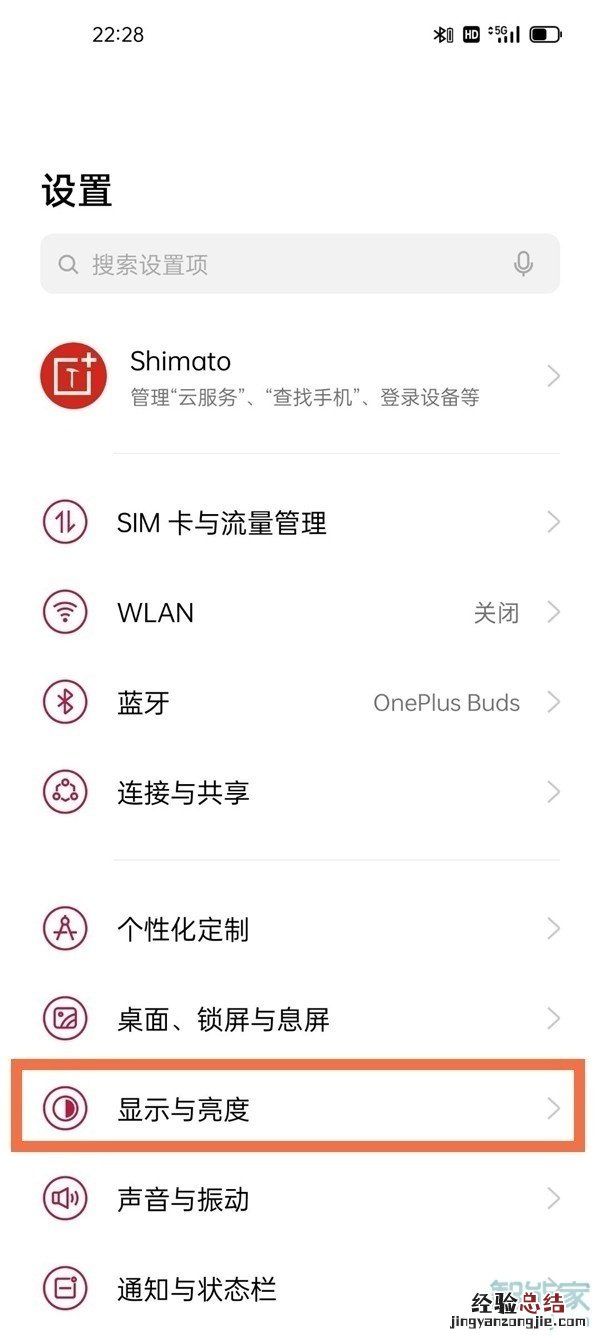Screen dimensions: 600x1340
Task: Go to 蓝牙 Bluetooth settings
Action: (300, 702)
